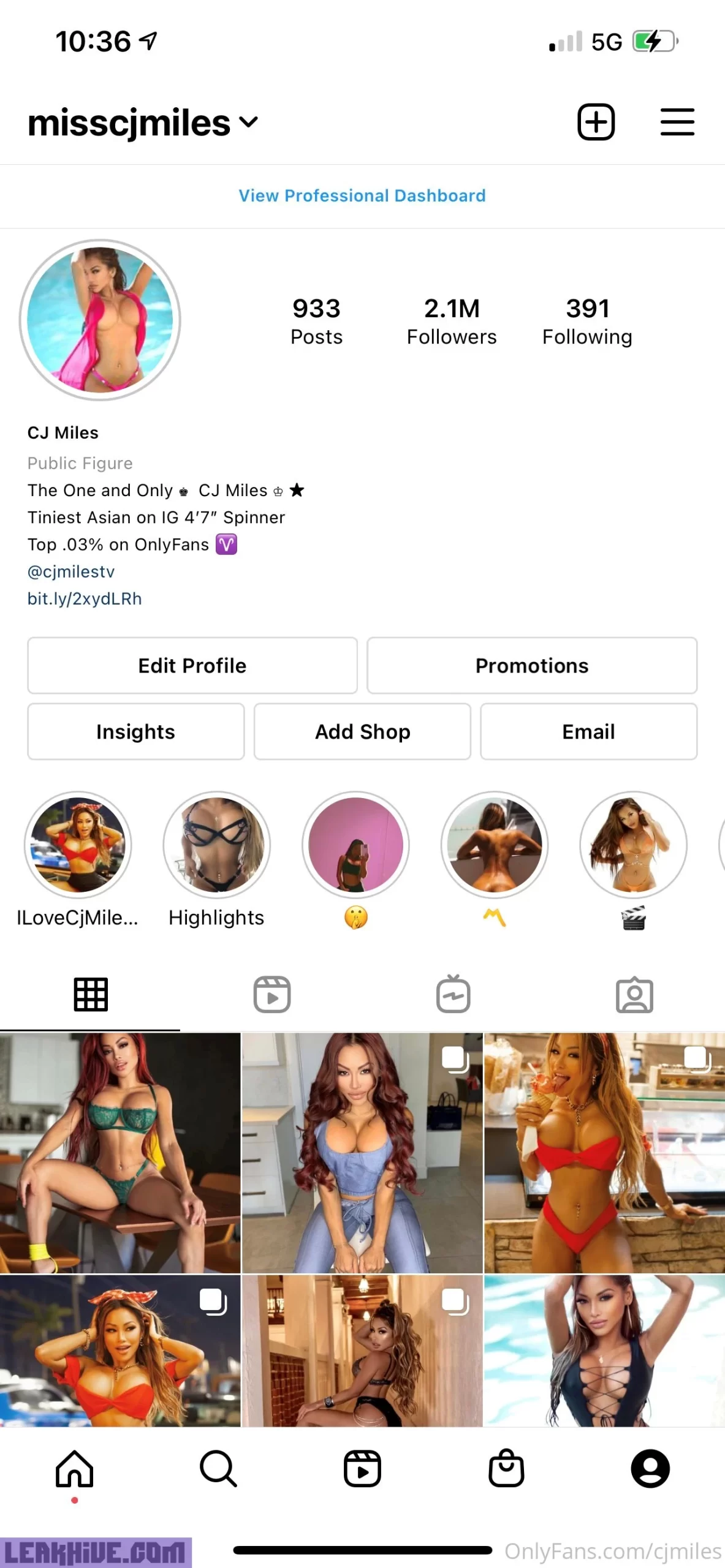Open the Shop tab in bottom bar
Image resolution: width=725 pixels, height=1568 pixels.
(x=506, y=1469)
